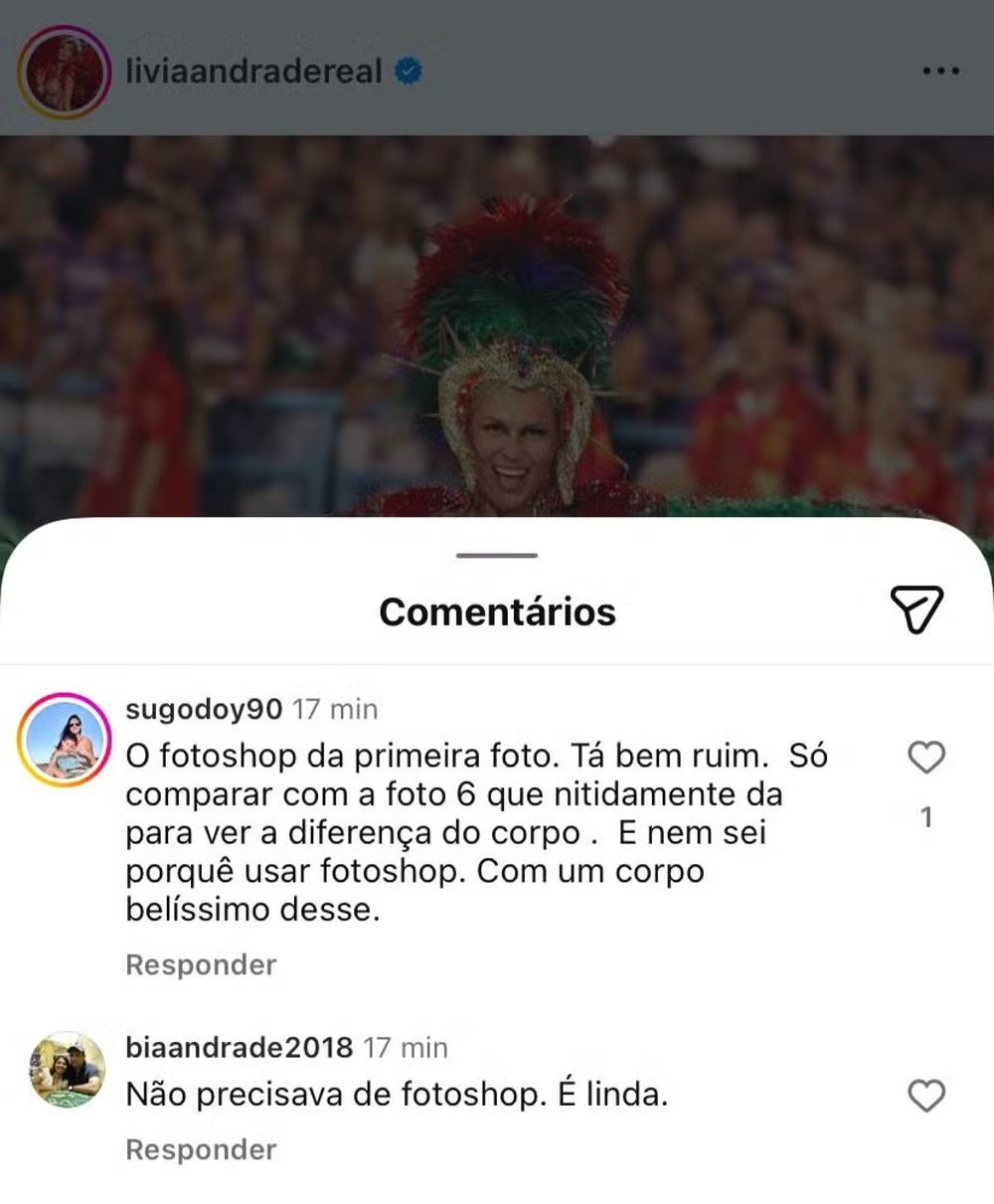The width and height of the screenshot is (994, 1204).
Task: Open the post's three-dot overflow menu
Action: (939, 72)
